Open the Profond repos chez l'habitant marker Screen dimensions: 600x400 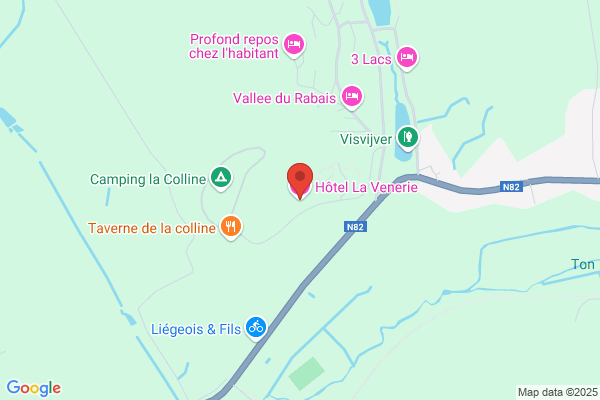point(294,43)
